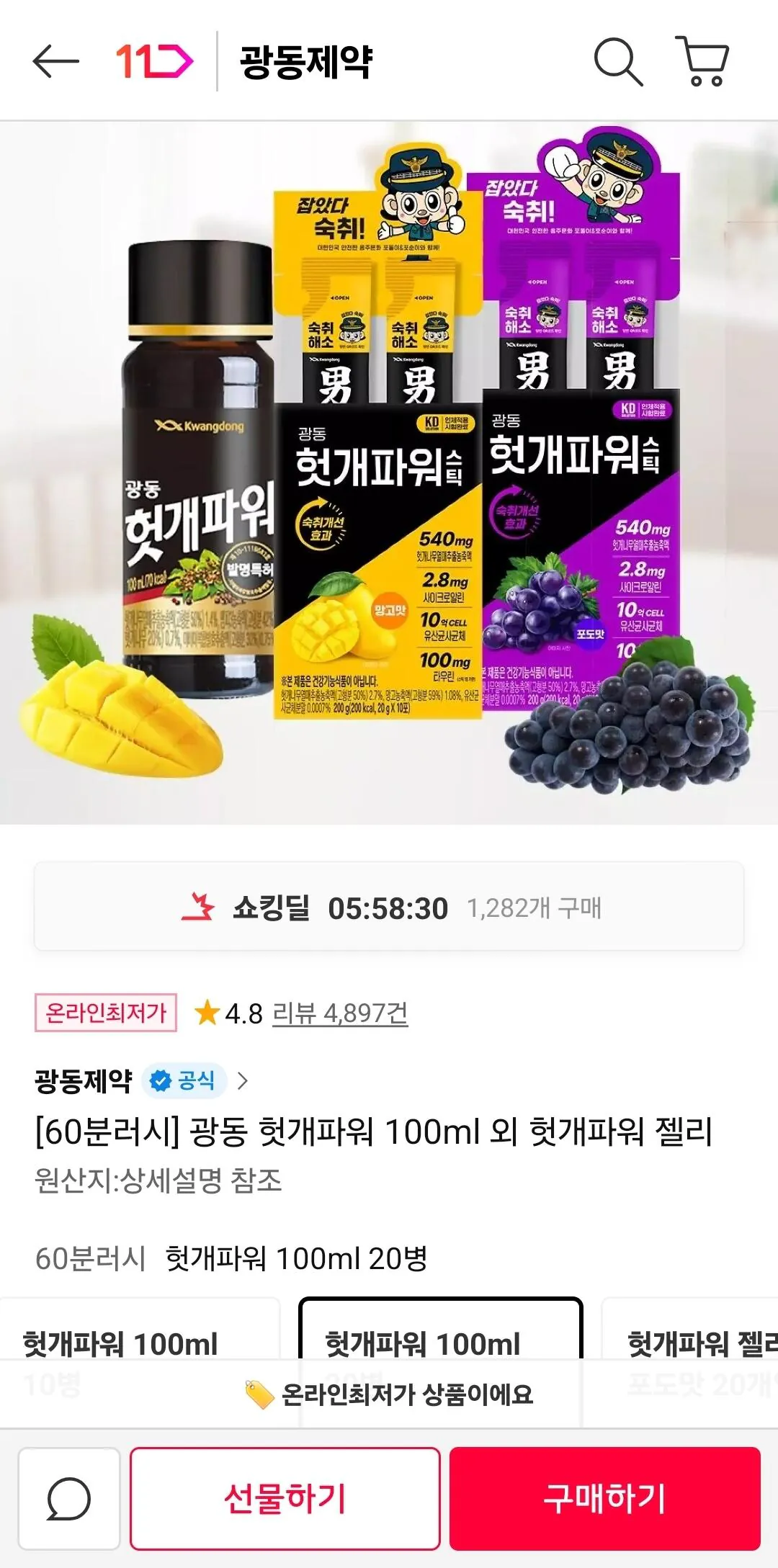Open the chat inquiry icon
Image resolution: width=778 pixels, height=1568 pixels.
(x=69, y=1499)
